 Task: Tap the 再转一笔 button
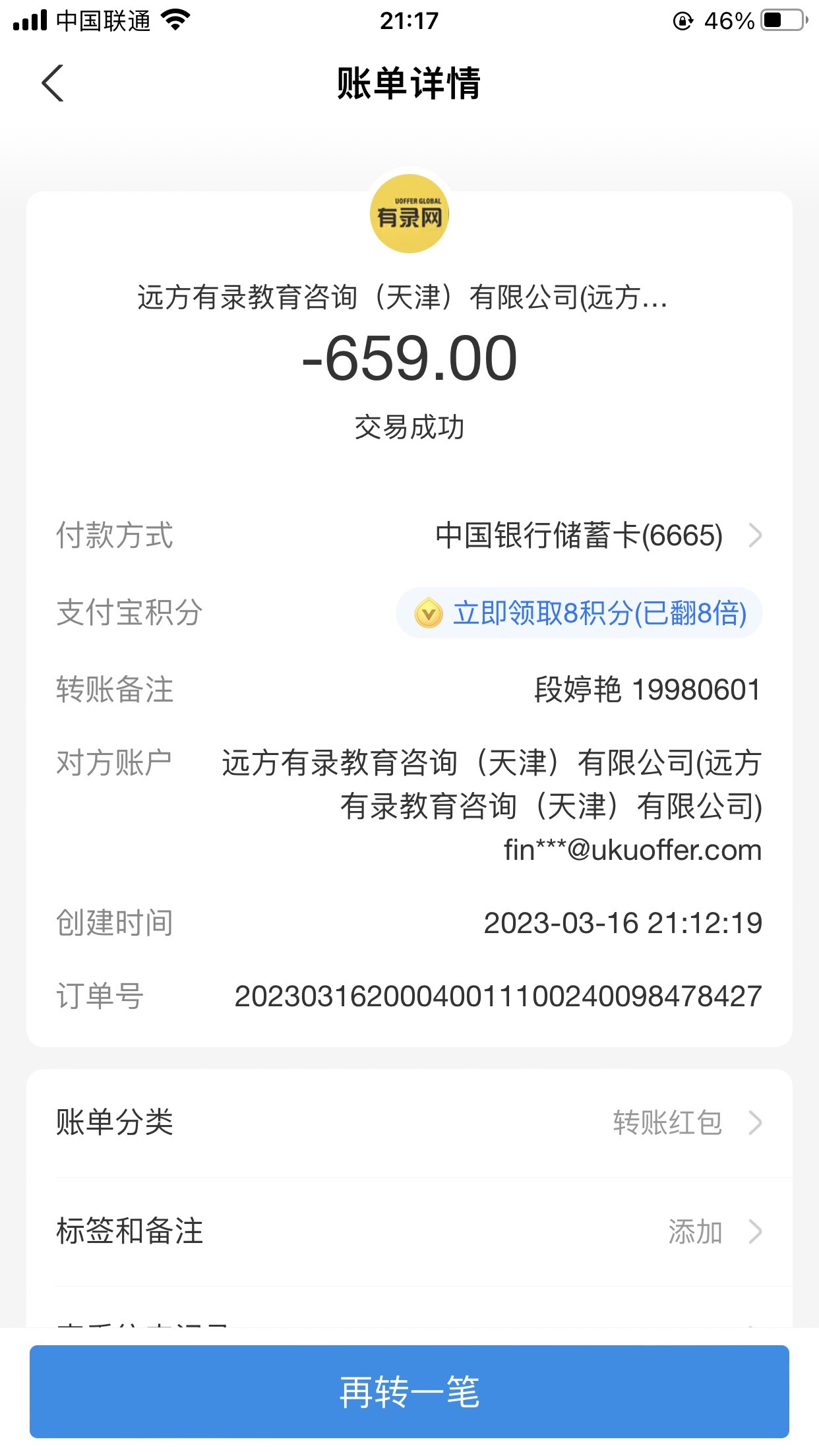point(409,1391)
